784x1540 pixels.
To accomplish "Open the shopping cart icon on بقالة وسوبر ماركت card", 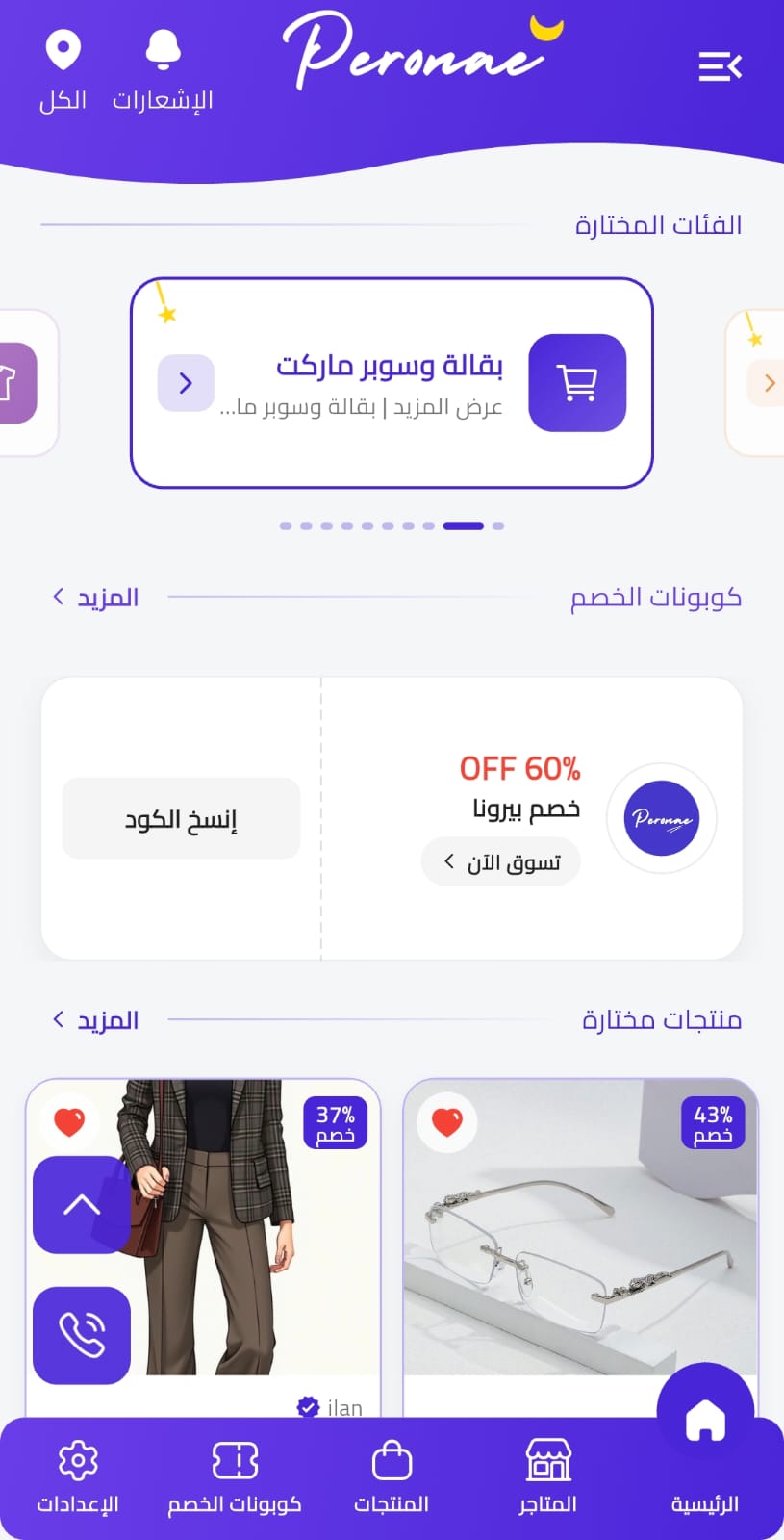I will coord(577,380).
